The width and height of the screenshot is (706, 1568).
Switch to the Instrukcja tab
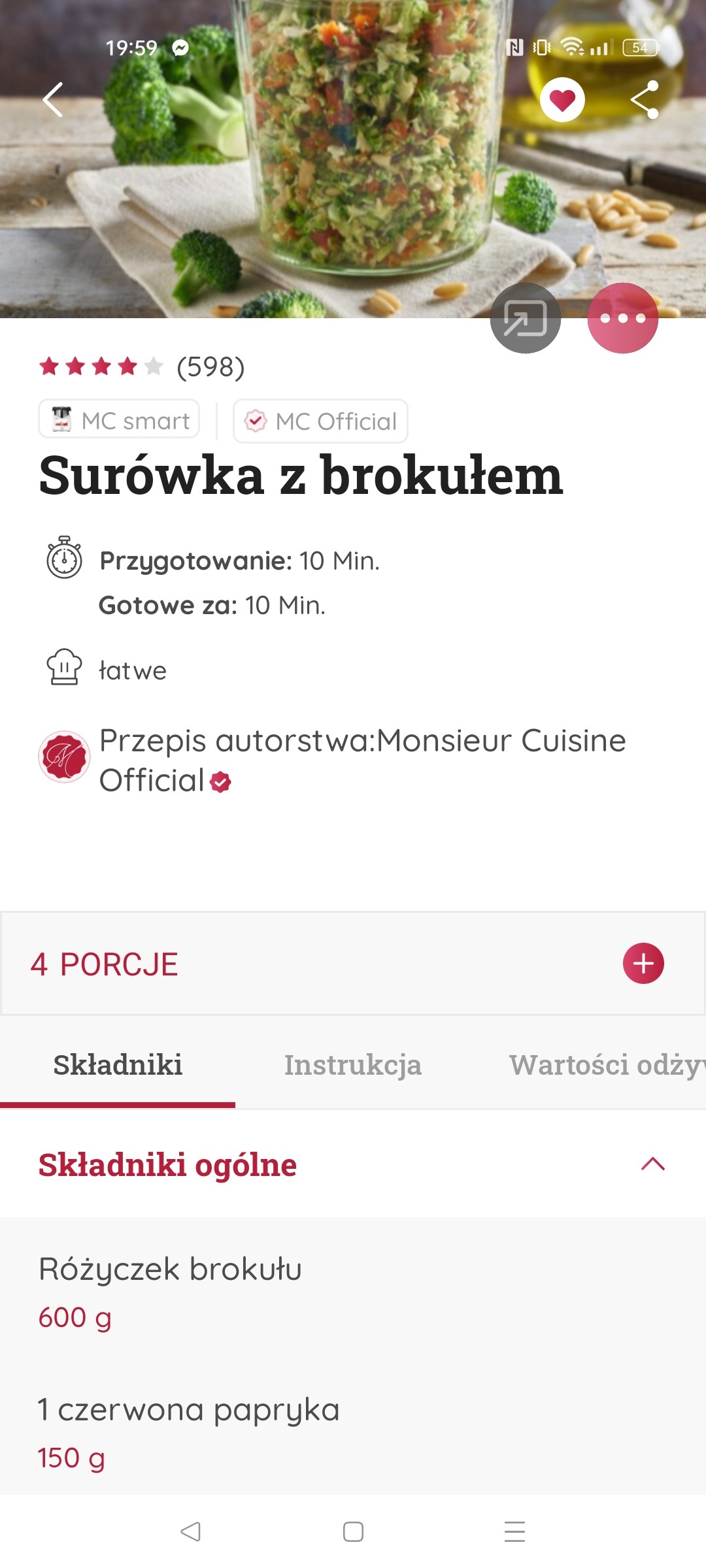(352, 1065)
